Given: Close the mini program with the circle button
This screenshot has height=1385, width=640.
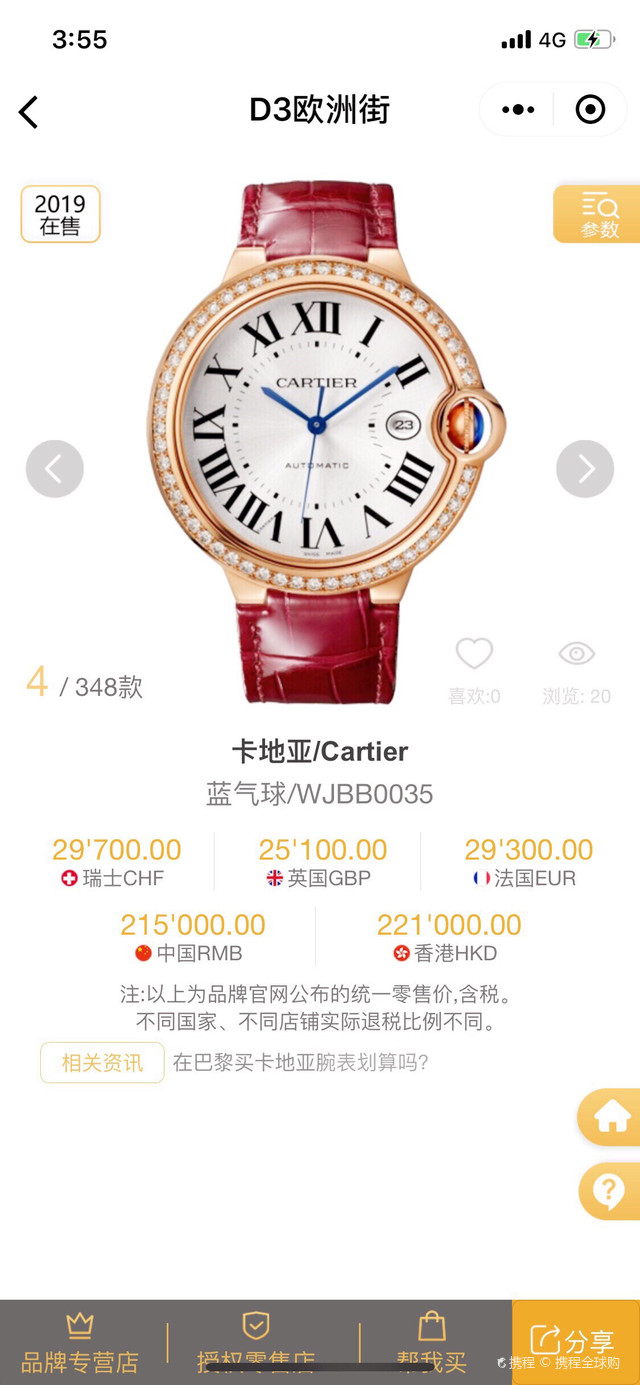Looking at the screenshot, I should 590,110.
